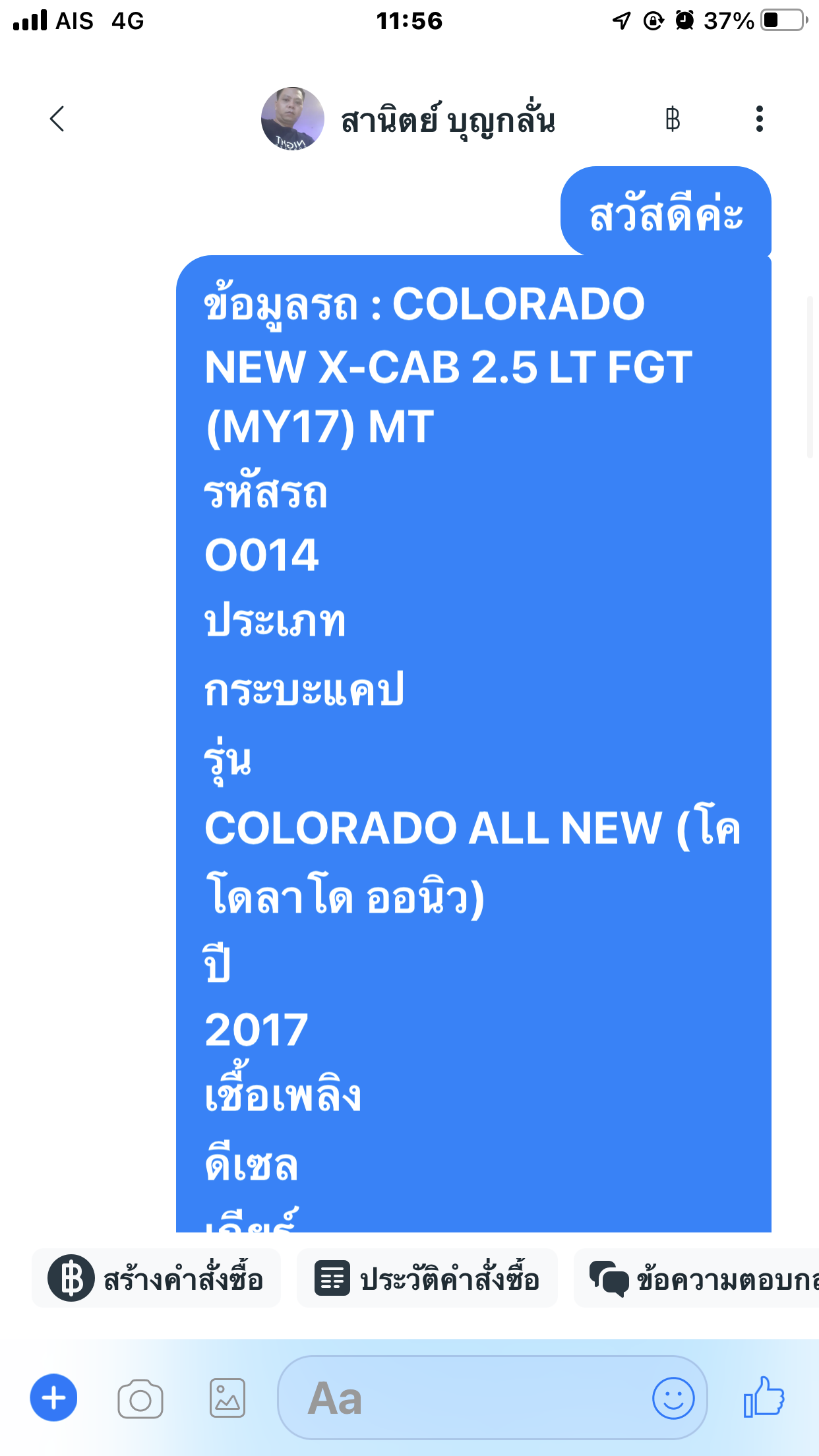Open the three-dot overflow menu

coord(760,119)
